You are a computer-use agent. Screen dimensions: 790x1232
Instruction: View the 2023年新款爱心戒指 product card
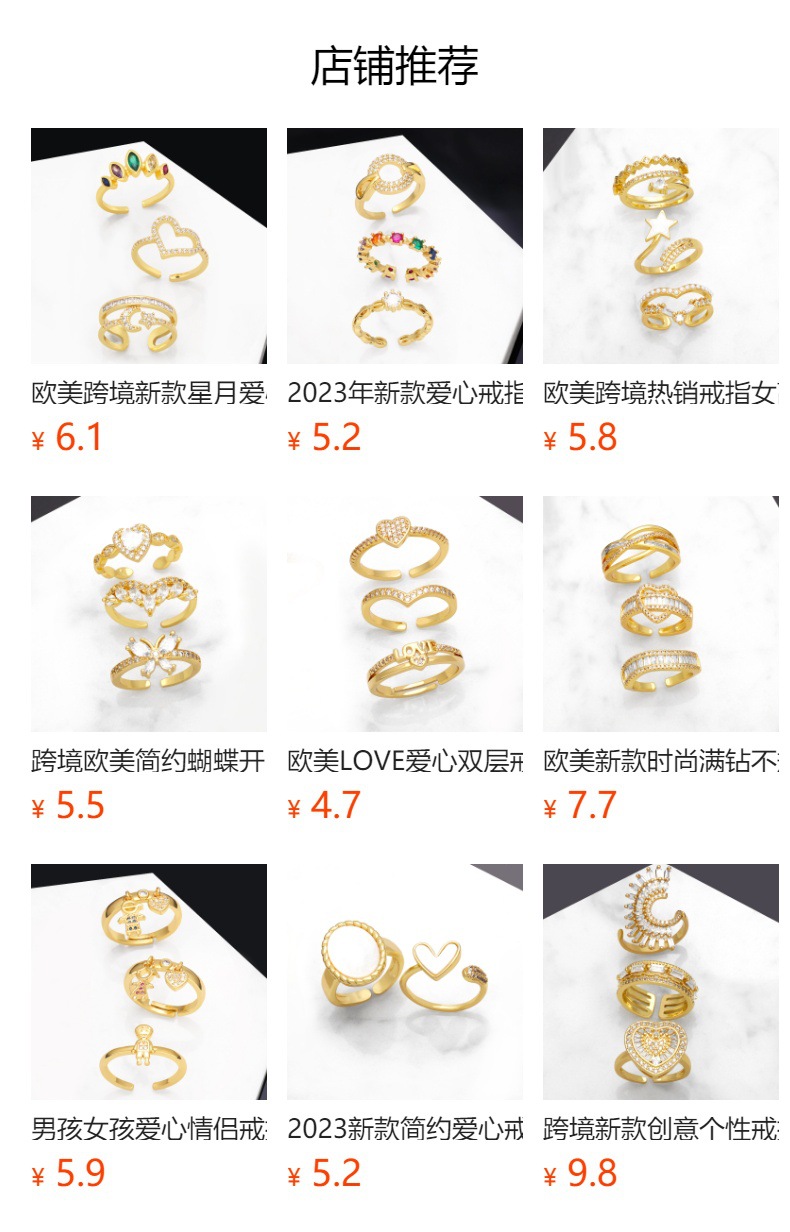pyautogui.click(x=404, y=246)
